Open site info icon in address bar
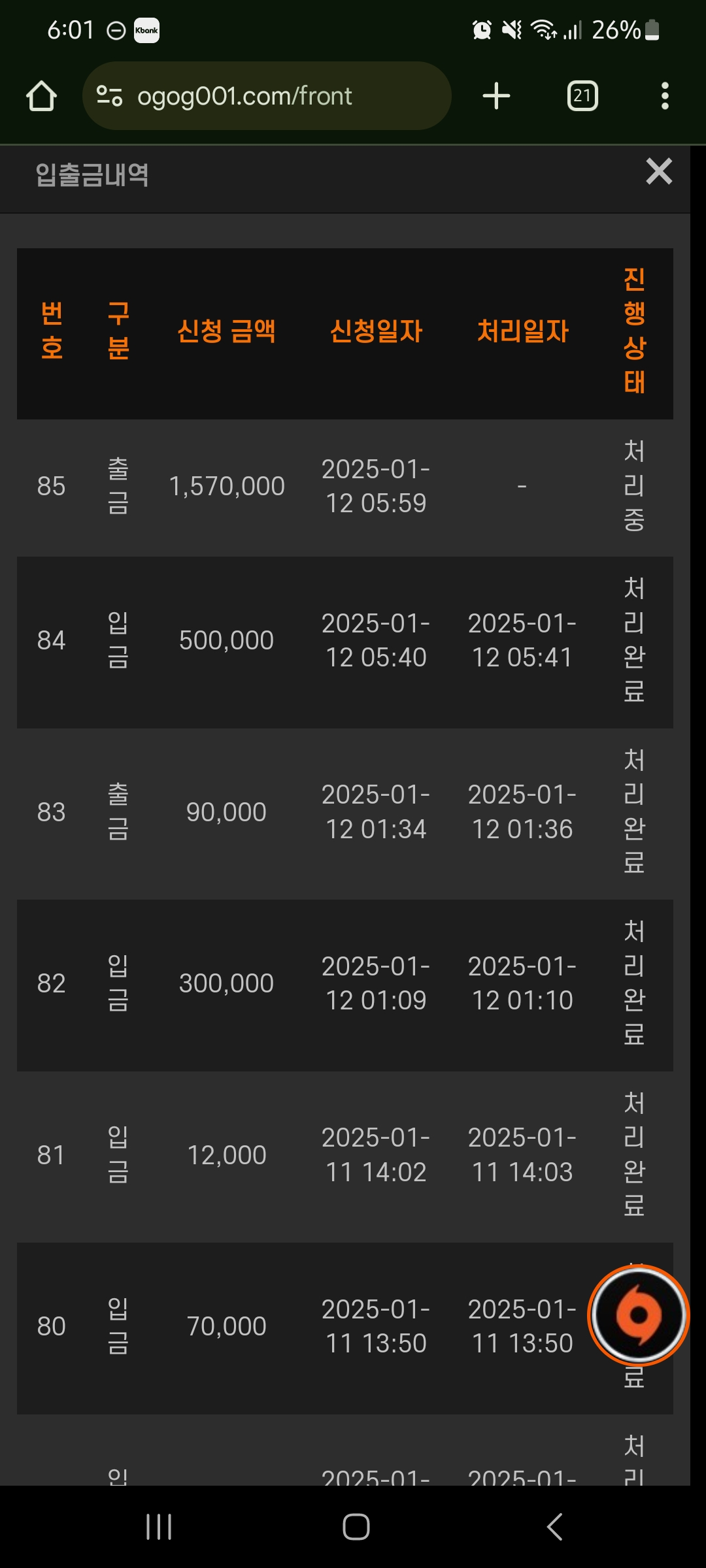706x1568 pixels. tap(109, 96)
